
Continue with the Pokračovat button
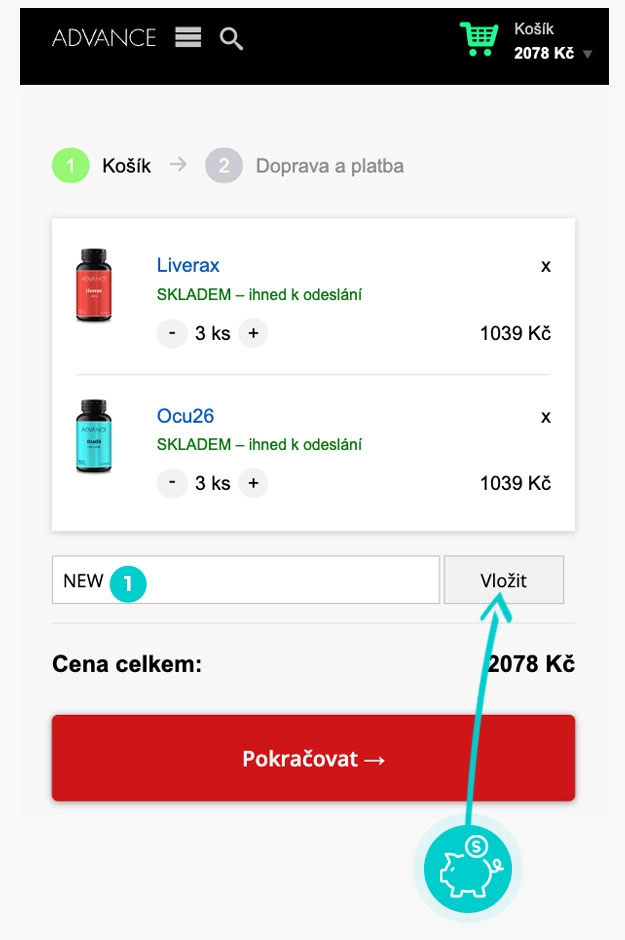pos(313,758)
